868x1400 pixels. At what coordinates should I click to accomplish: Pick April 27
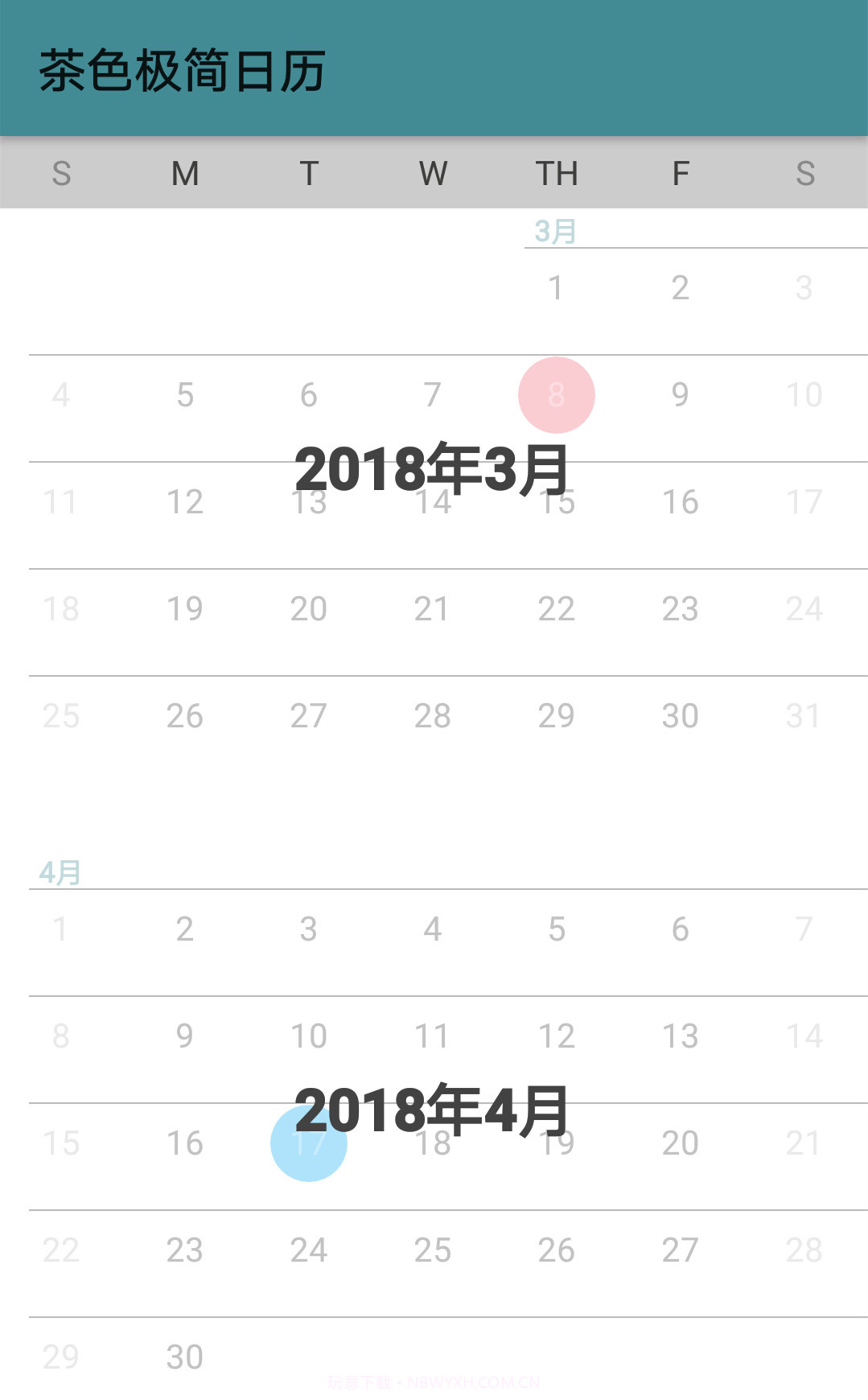pyautogui.click(x=680, y=1250)
